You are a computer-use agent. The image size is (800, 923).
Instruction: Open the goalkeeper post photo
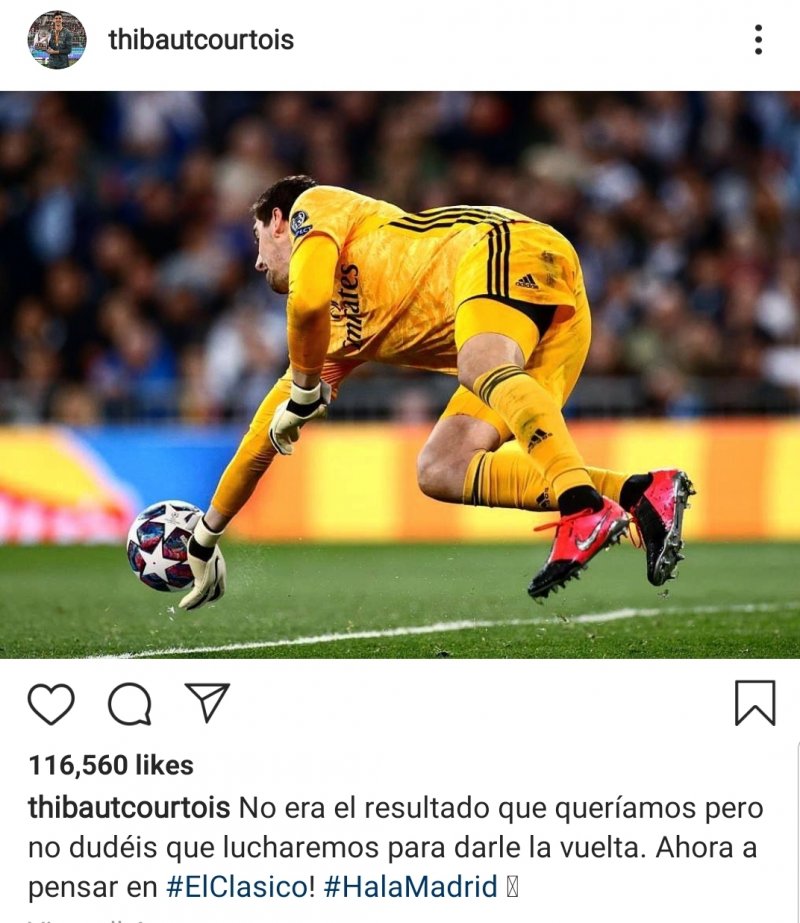[x=400, y=375]
